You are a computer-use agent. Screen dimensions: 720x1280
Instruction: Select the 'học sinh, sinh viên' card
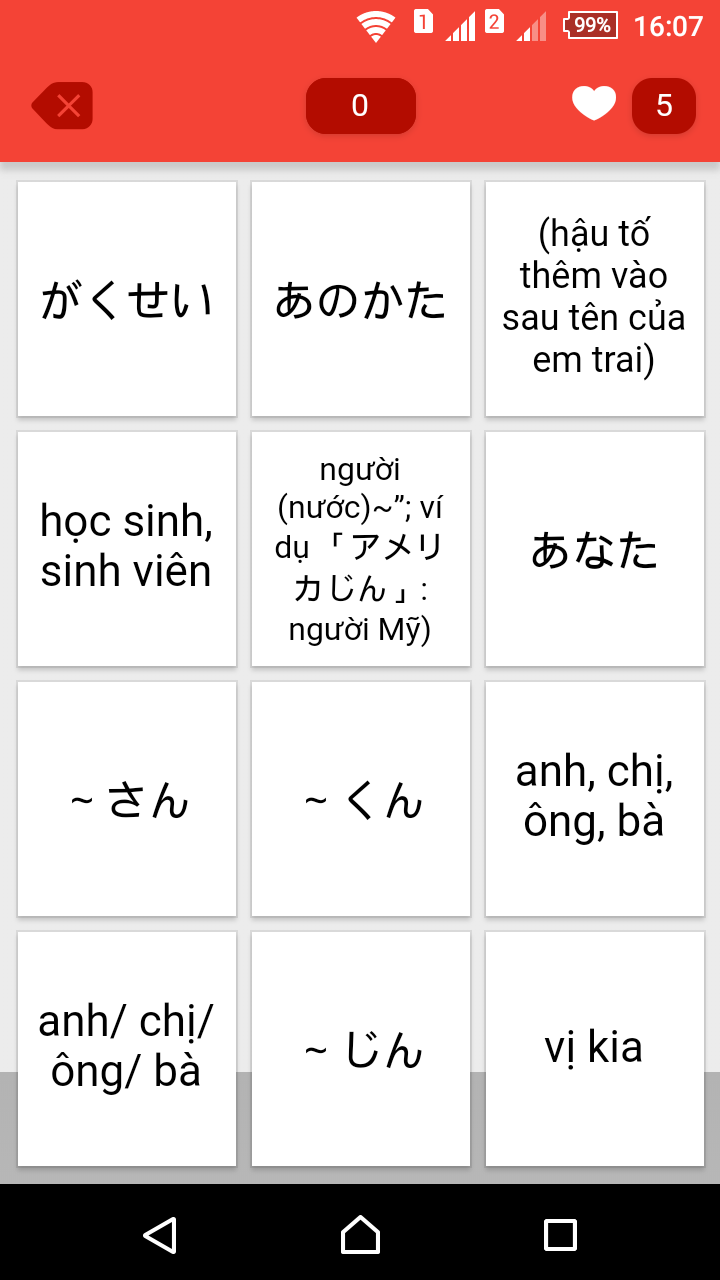point(127,548)
